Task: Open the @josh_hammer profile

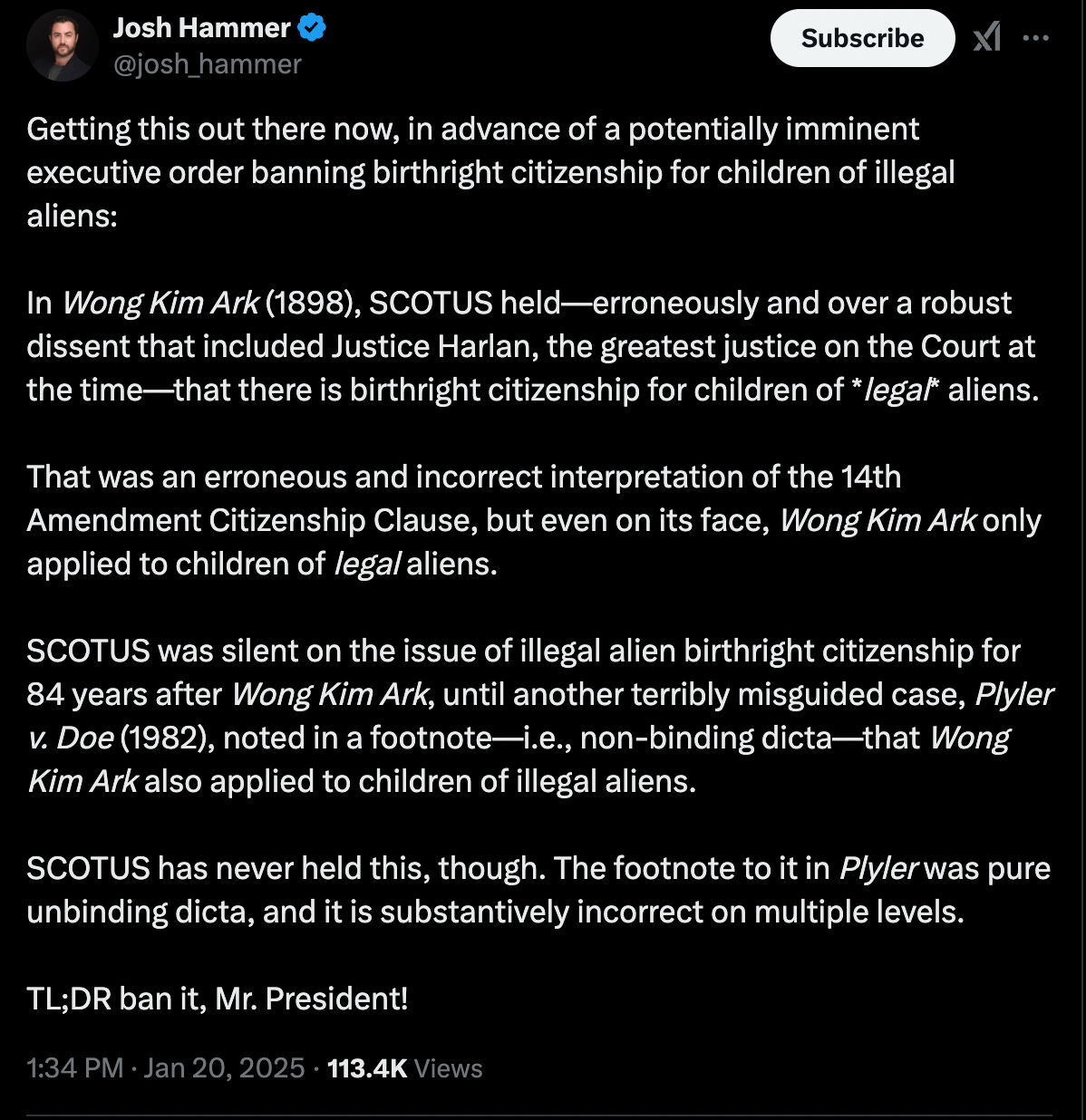Action: (x=207, y=64)
